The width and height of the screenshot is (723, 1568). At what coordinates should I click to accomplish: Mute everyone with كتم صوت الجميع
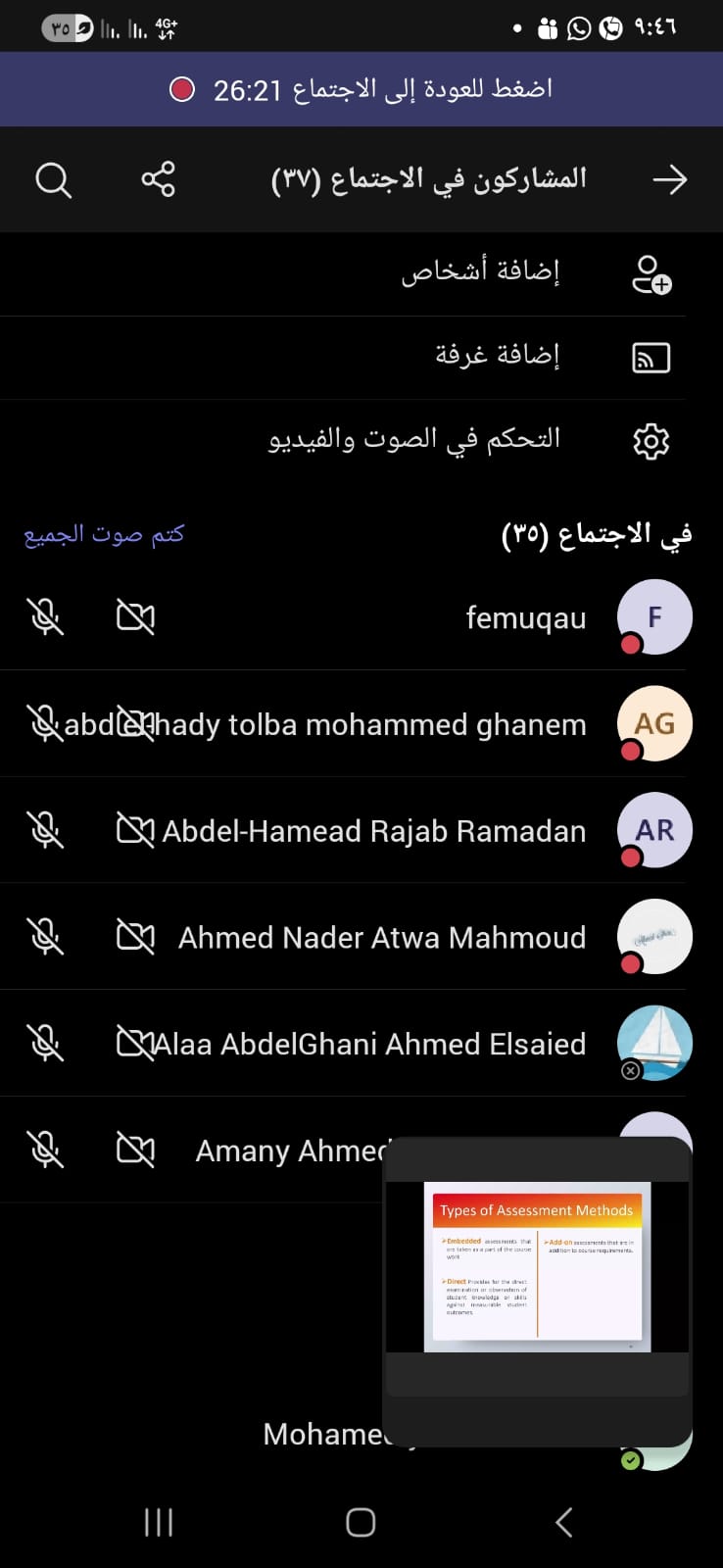point(104,534)
